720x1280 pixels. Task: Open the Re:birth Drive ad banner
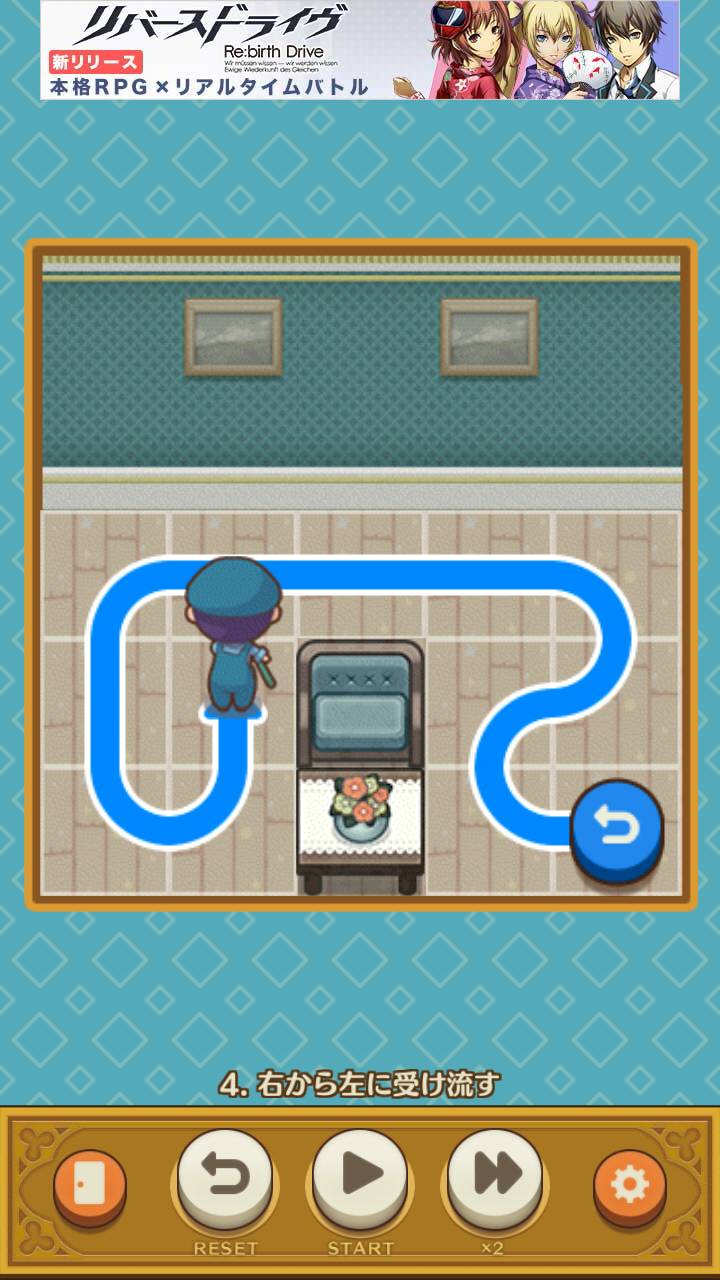pos(360,50)
